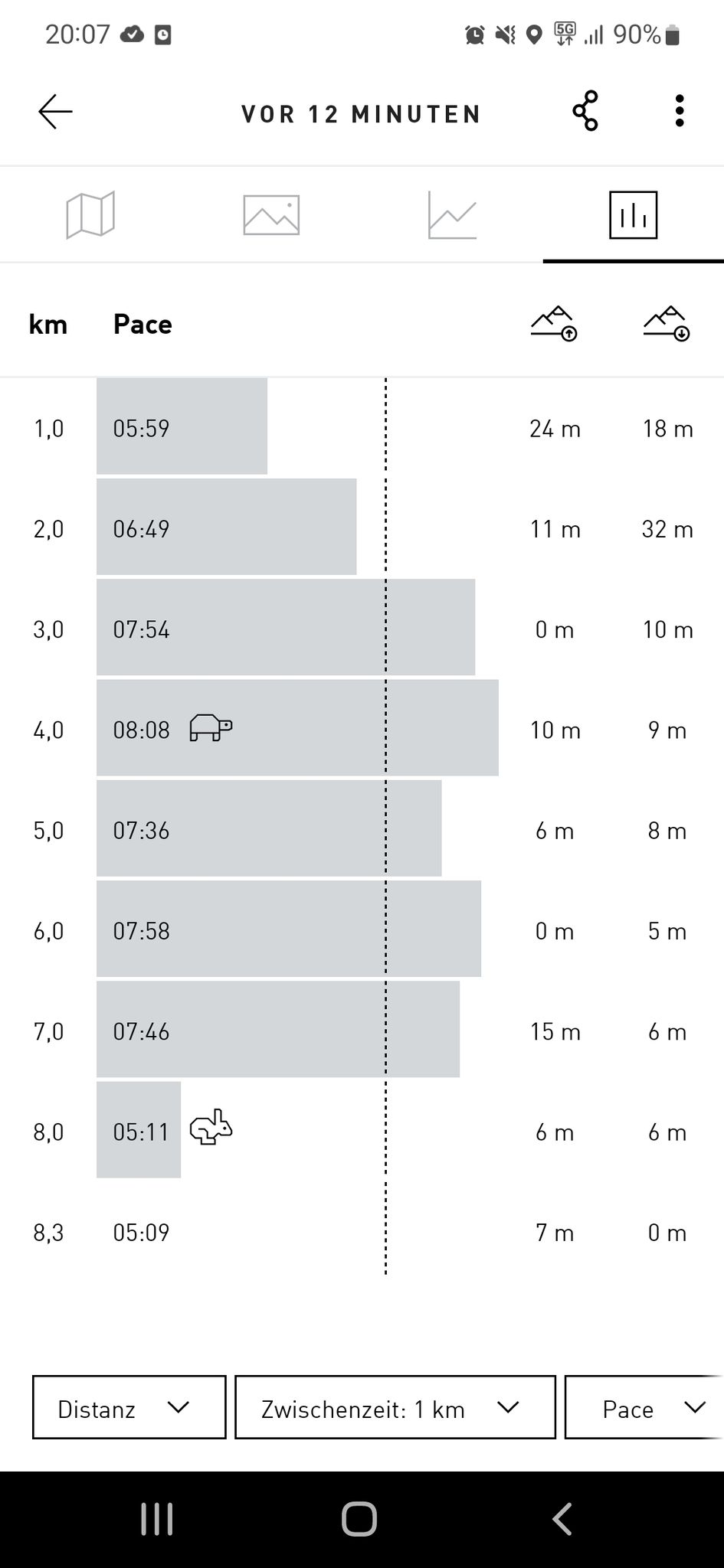The width and height of the screenshot is (724, 1568).
Task: Open the three-dot overflow menu
Action: click(x=679, y=111)
